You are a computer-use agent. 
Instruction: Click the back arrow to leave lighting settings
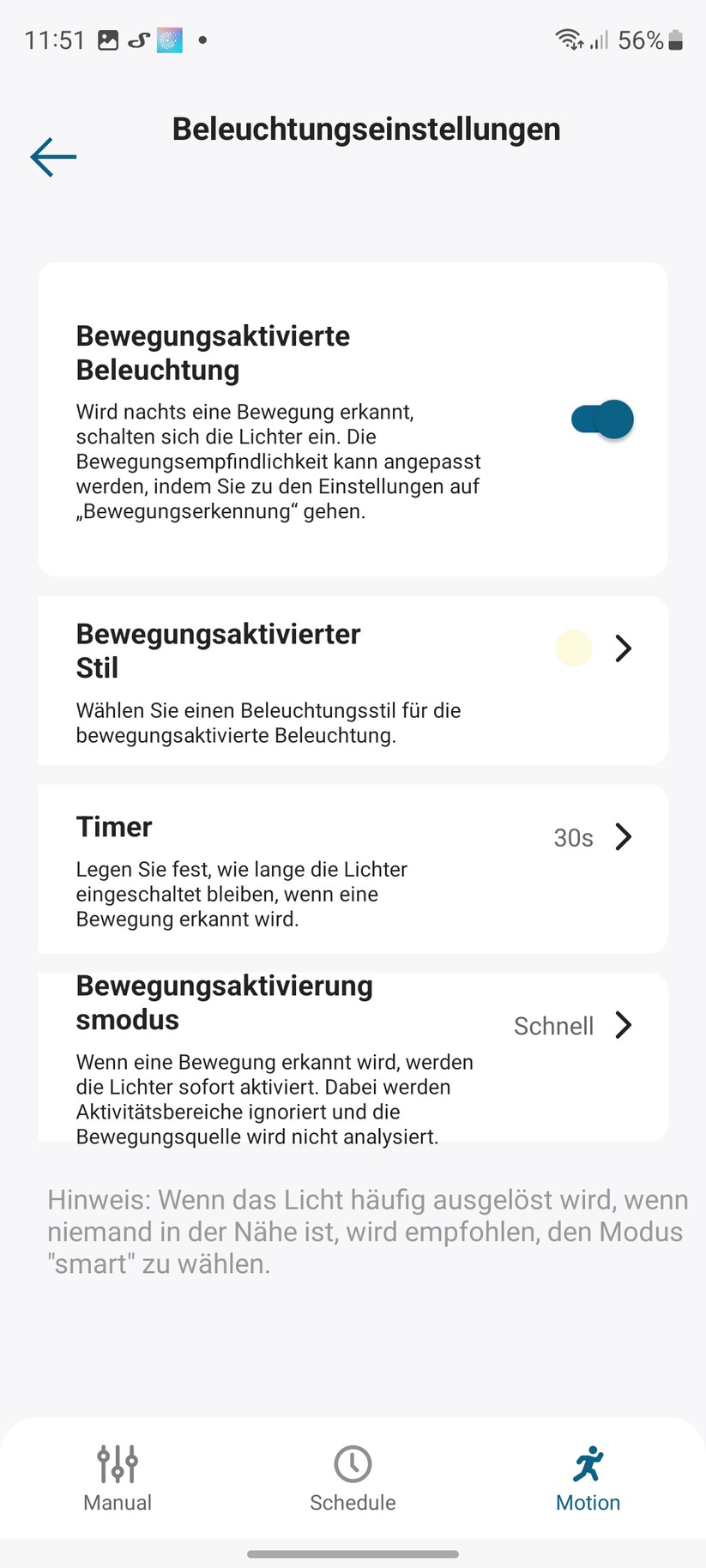(x=53, y=156)
